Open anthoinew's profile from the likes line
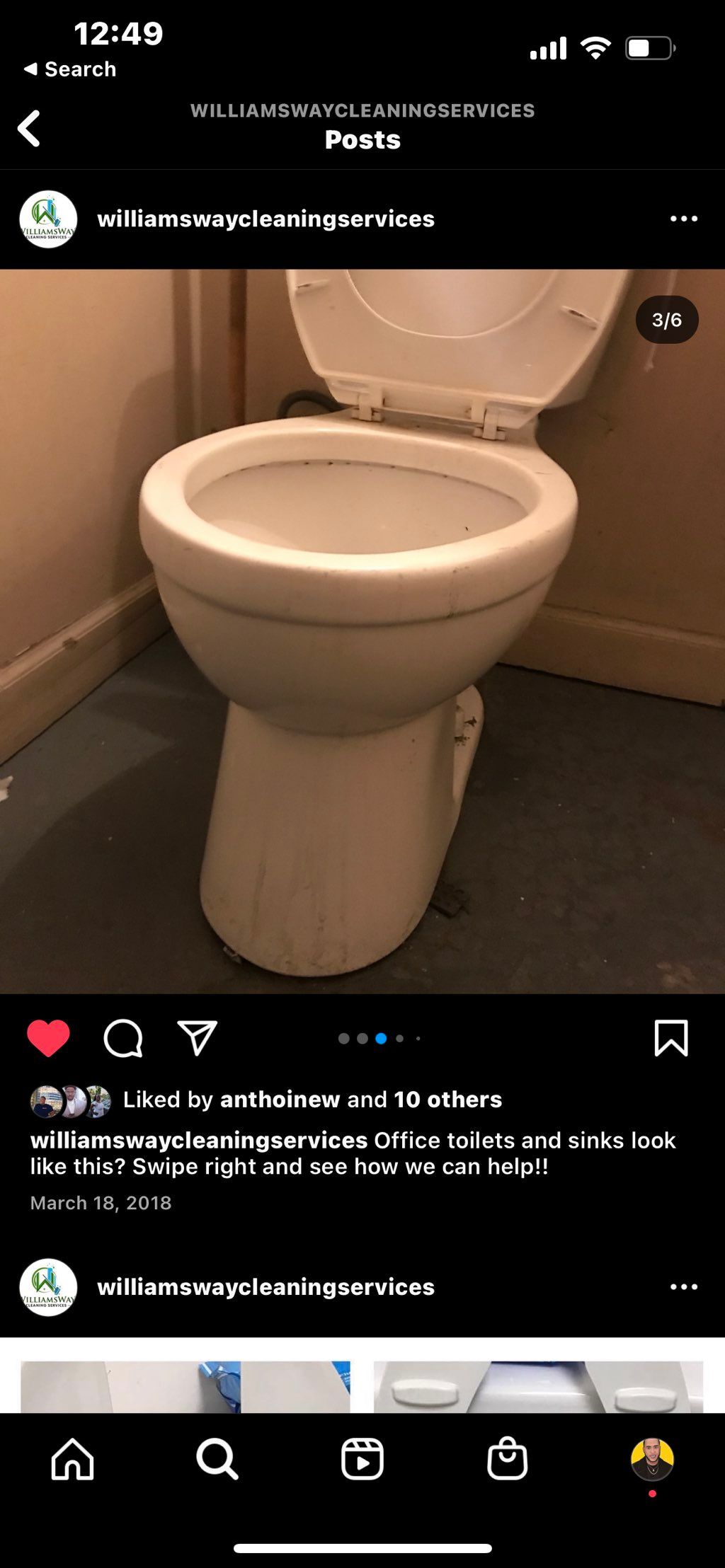The width and height of the screenshot is (725, 1568). [x=280, y=1100]
